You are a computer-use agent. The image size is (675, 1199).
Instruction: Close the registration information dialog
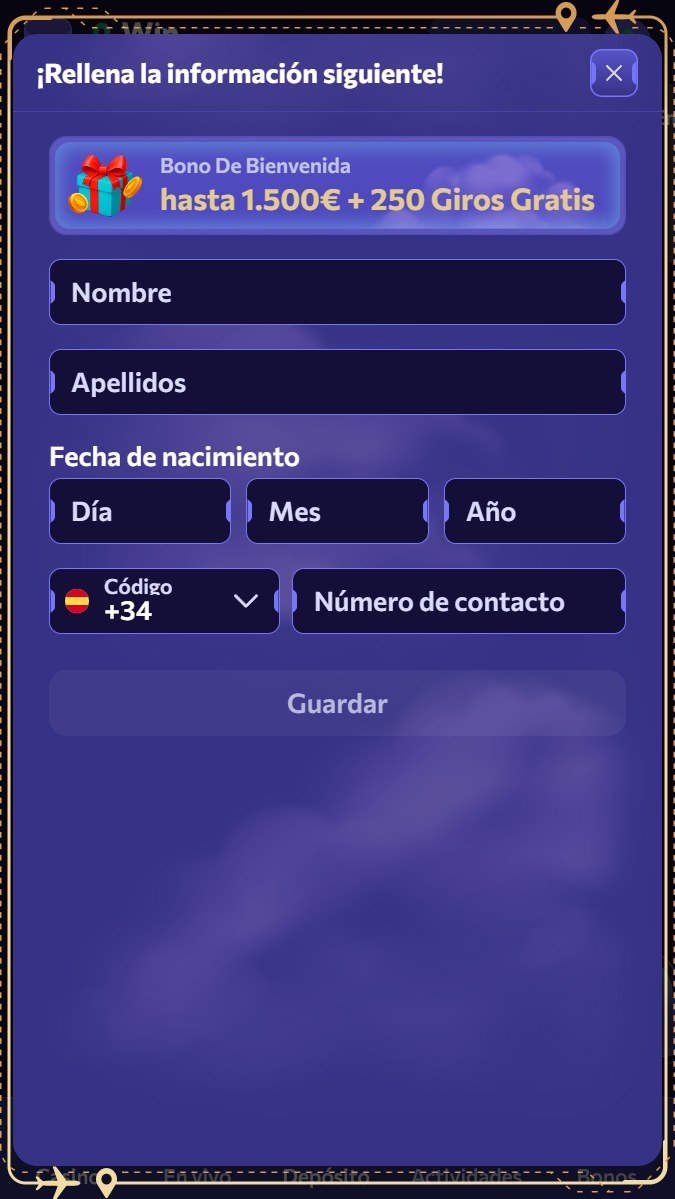click(x=613, y=73)
